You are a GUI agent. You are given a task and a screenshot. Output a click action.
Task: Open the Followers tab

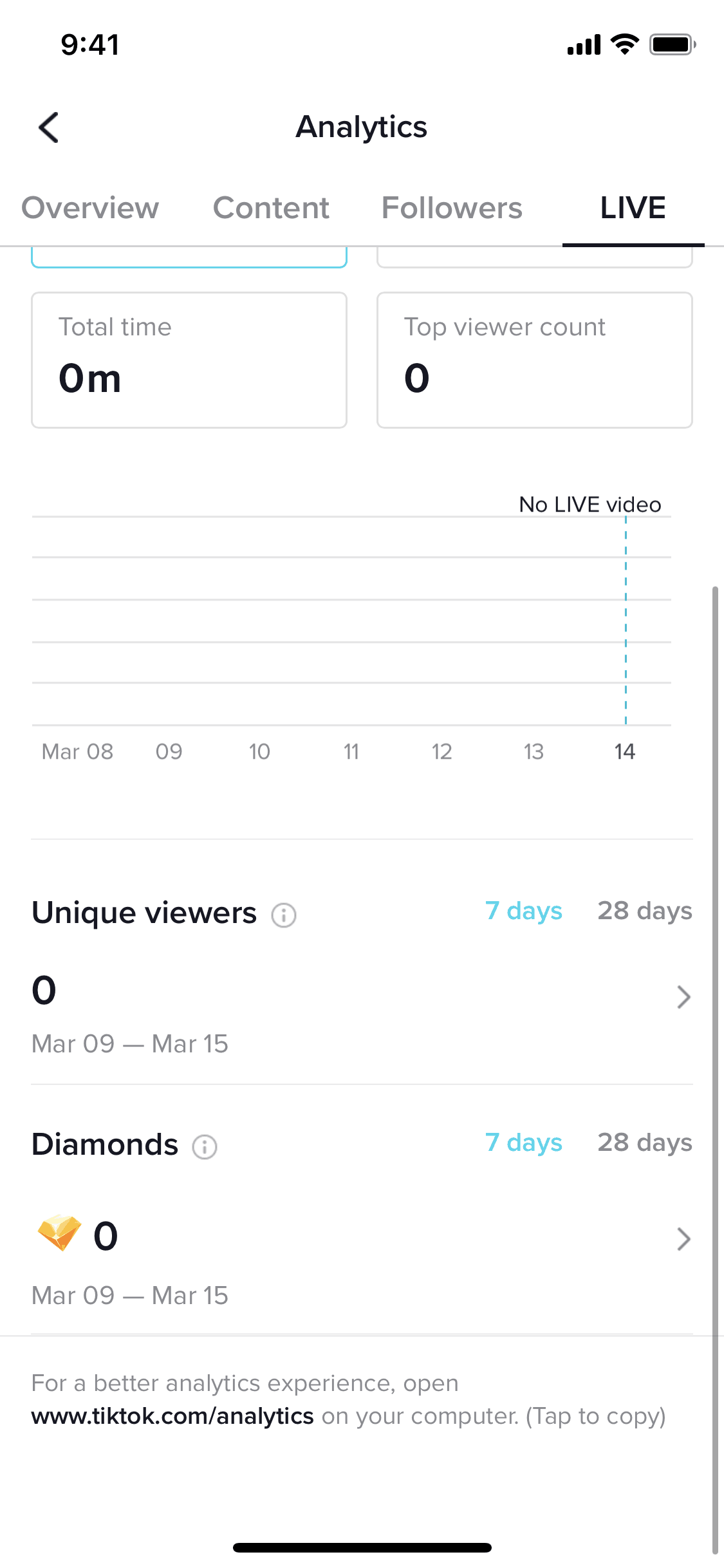(452, 208)
